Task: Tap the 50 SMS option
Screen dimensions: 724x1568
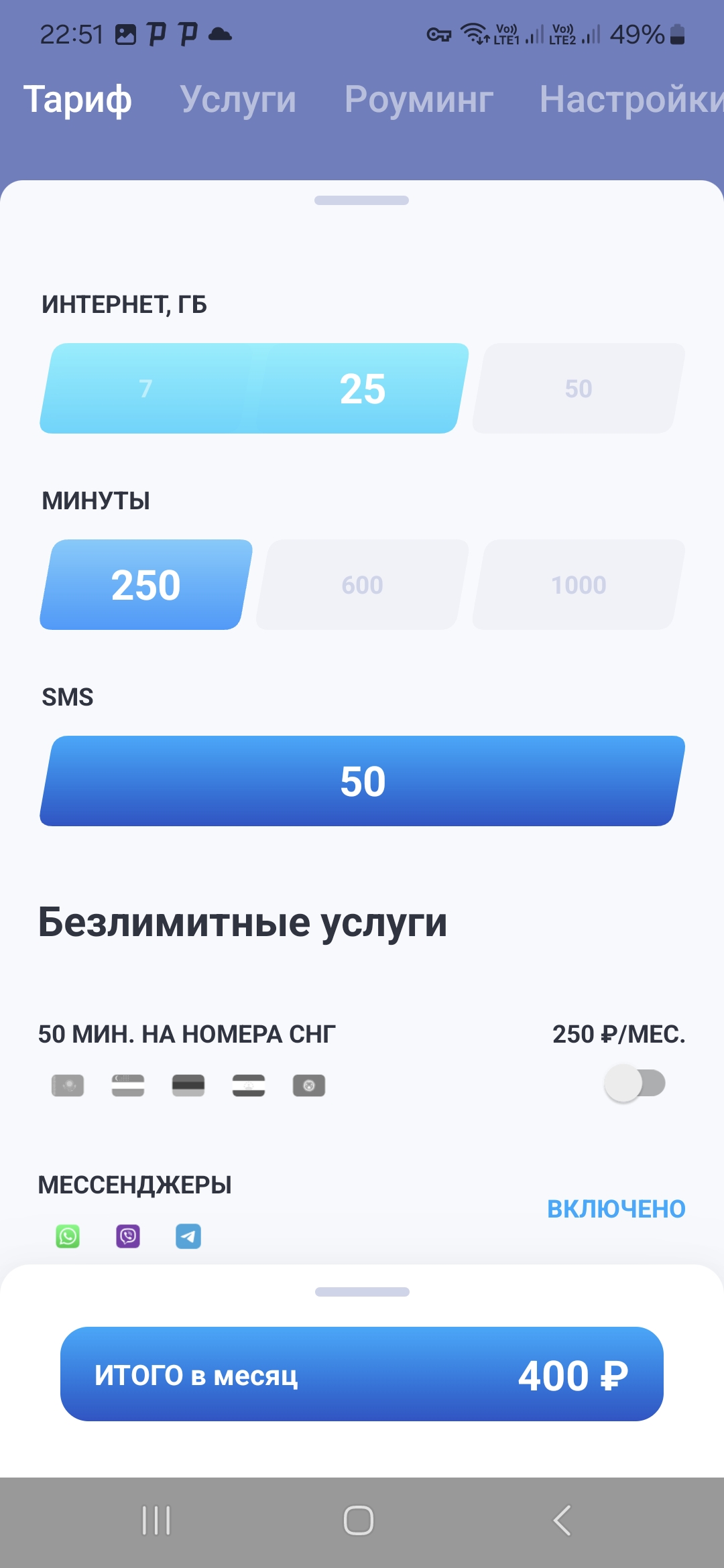Action: (363, 781)
